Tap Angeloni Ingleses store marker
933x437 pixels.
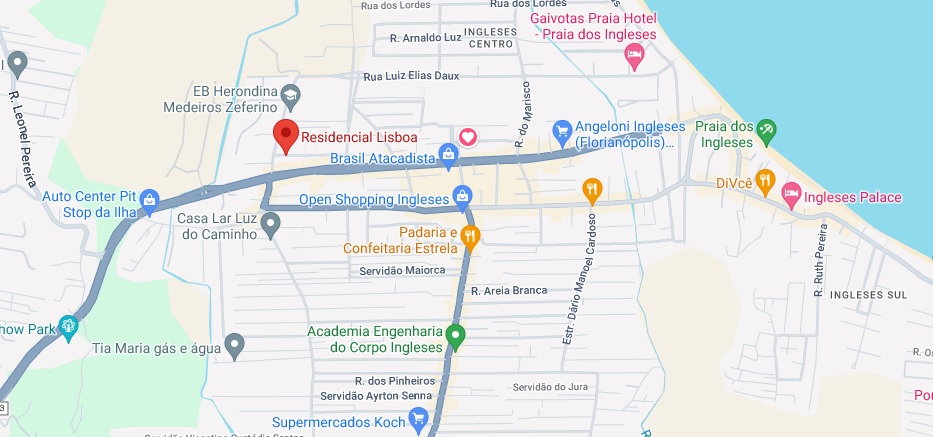pyautogui.click(x=562, y=130)
